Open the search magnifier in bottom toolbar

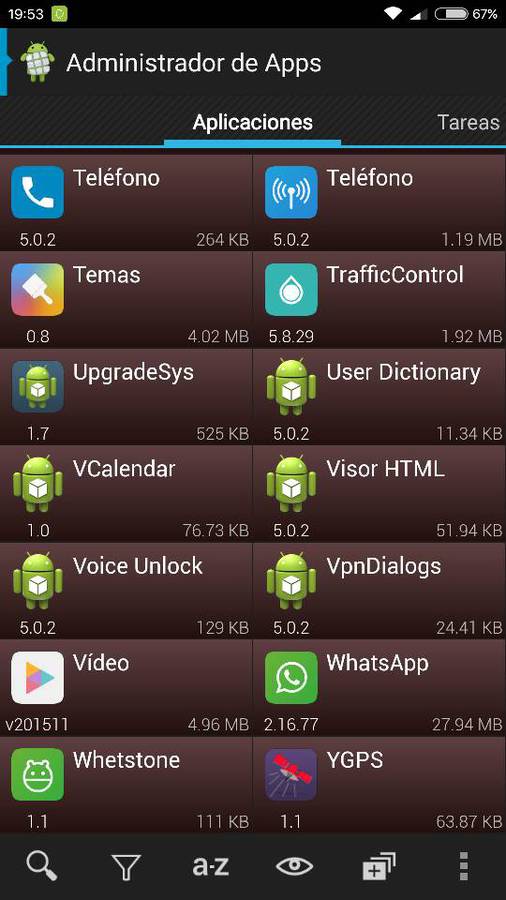(x=42, y=866)
